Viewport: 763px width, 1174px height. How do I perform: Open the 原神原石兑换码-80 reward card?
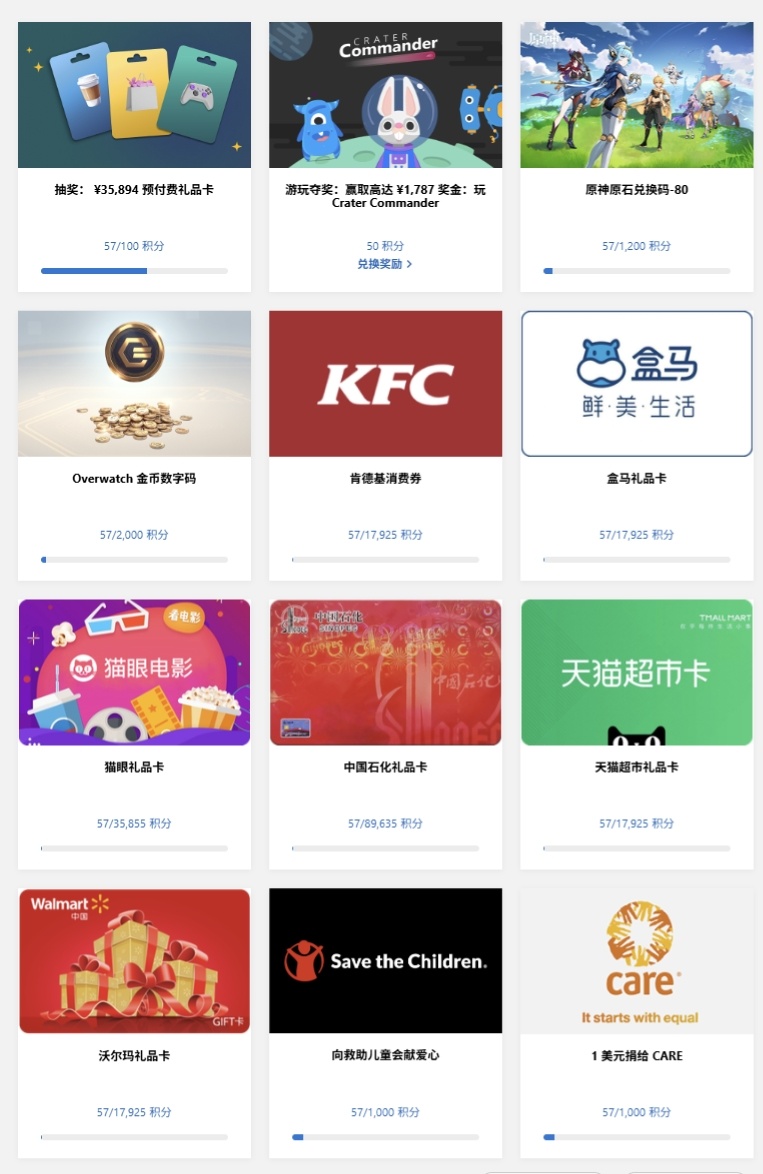[x=636, y=190]
